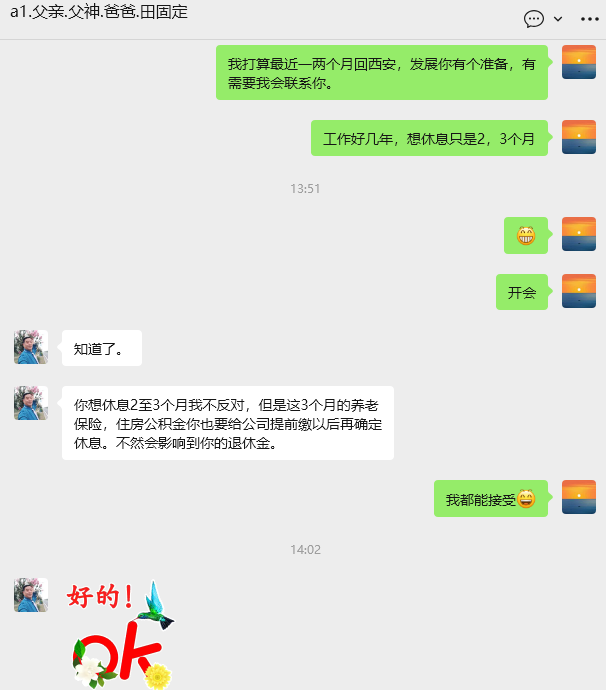Tap the contact avatar beside 知道了。

(31, 347)
